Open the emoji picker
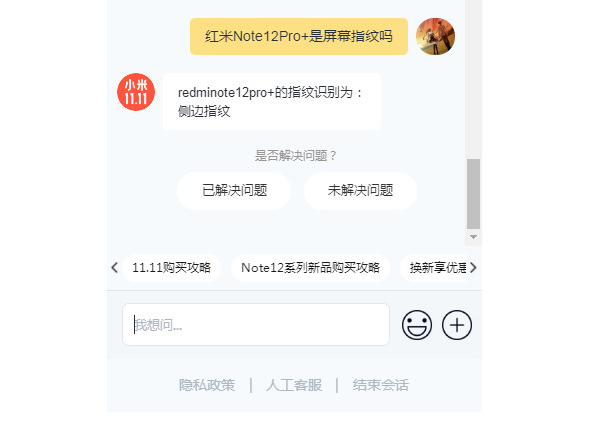600x441 pixels. pyautogui.click(x=417, y=325)
